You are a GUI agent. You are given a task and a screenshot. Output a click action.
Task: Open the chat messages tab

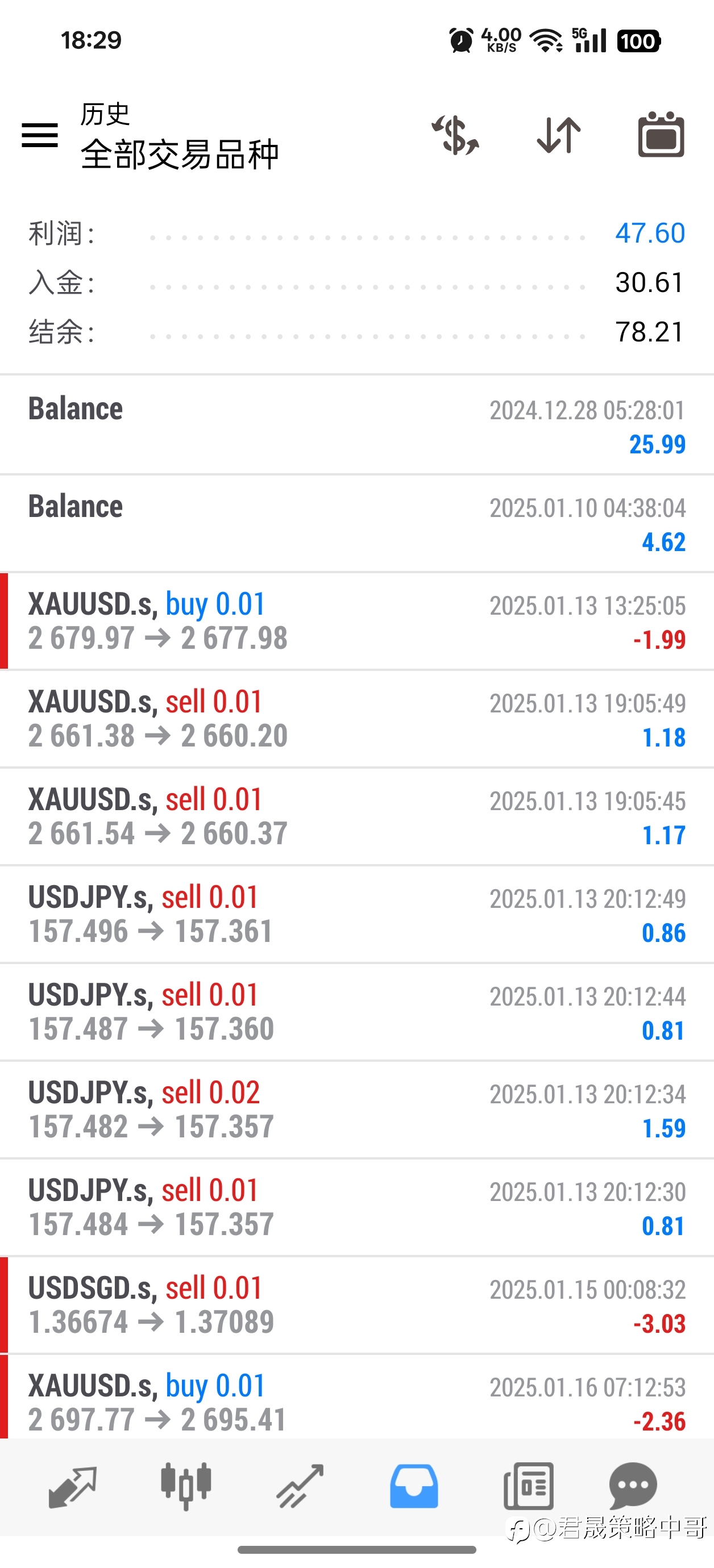[x=633, y=1486]
